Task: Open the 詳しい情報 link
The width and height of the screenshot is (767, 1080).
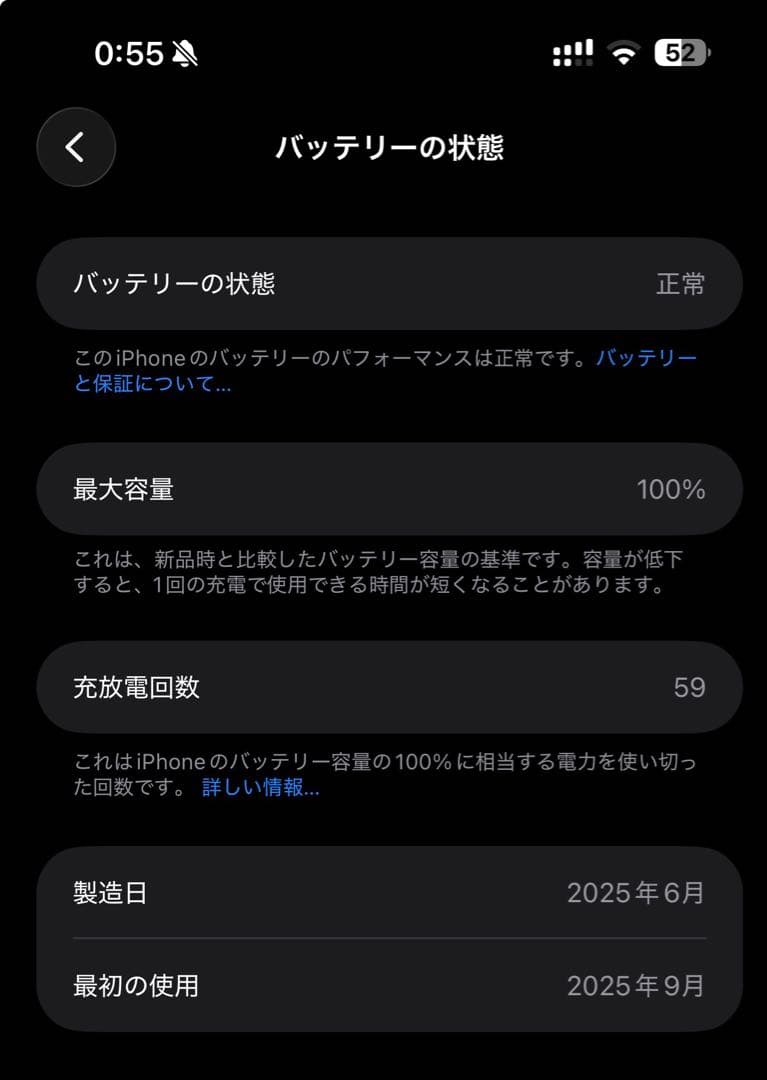Action: (260, 788)
